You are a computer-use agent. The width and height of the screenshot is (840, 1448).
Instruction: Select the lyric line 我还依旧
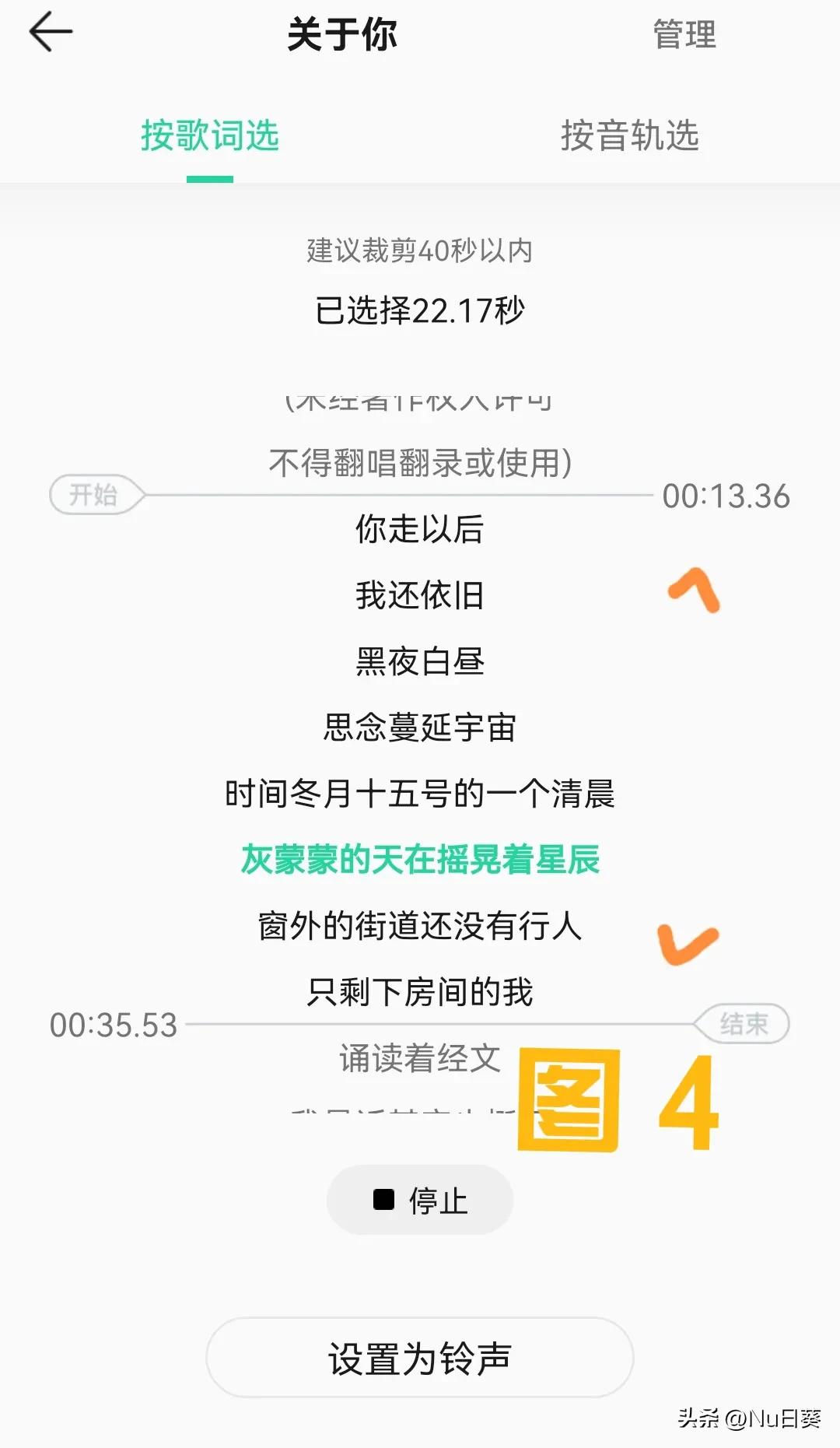[421, 596]
